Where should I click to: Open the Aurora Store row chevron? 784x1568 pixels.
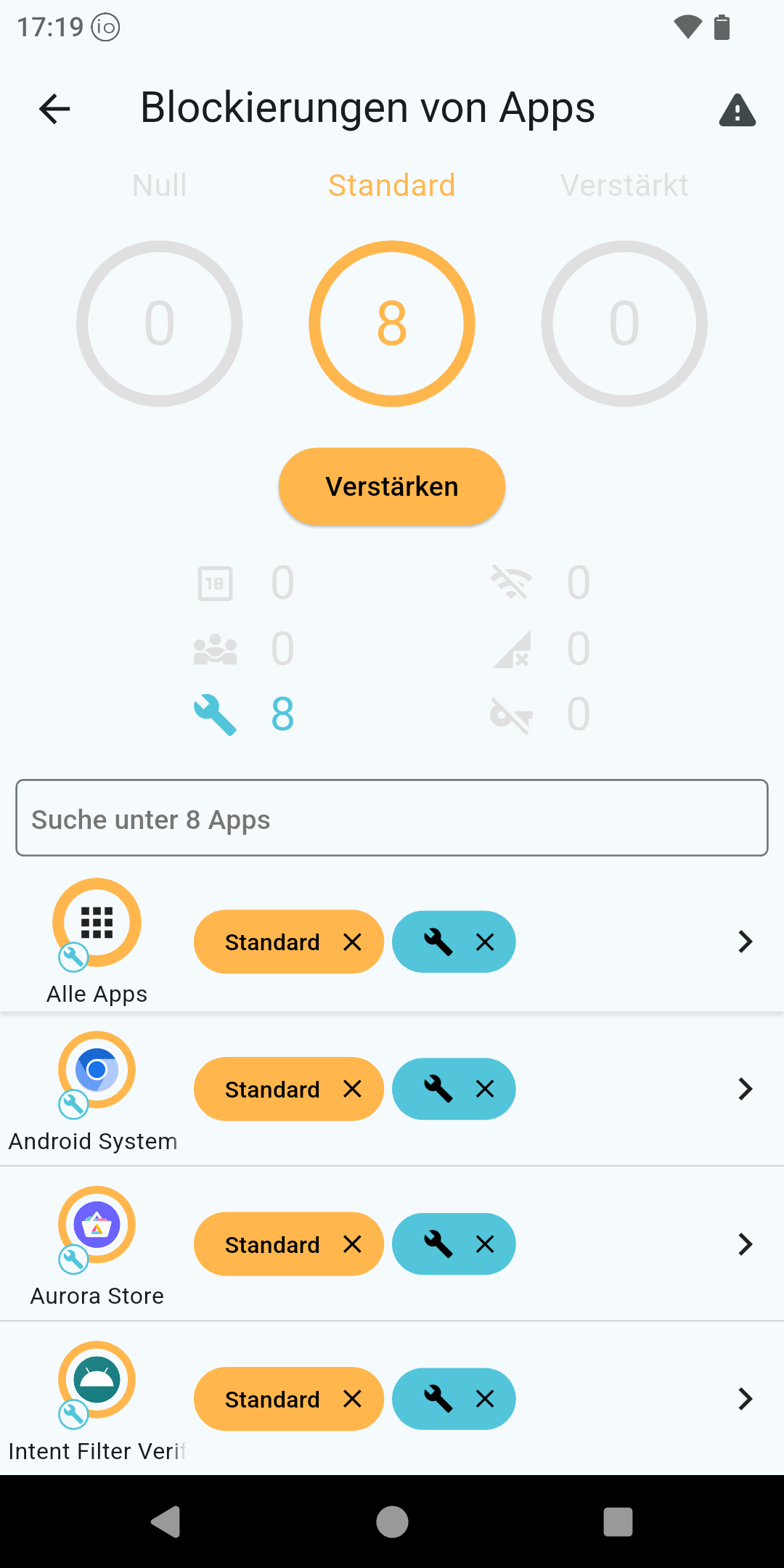(x=745, y=1244)
